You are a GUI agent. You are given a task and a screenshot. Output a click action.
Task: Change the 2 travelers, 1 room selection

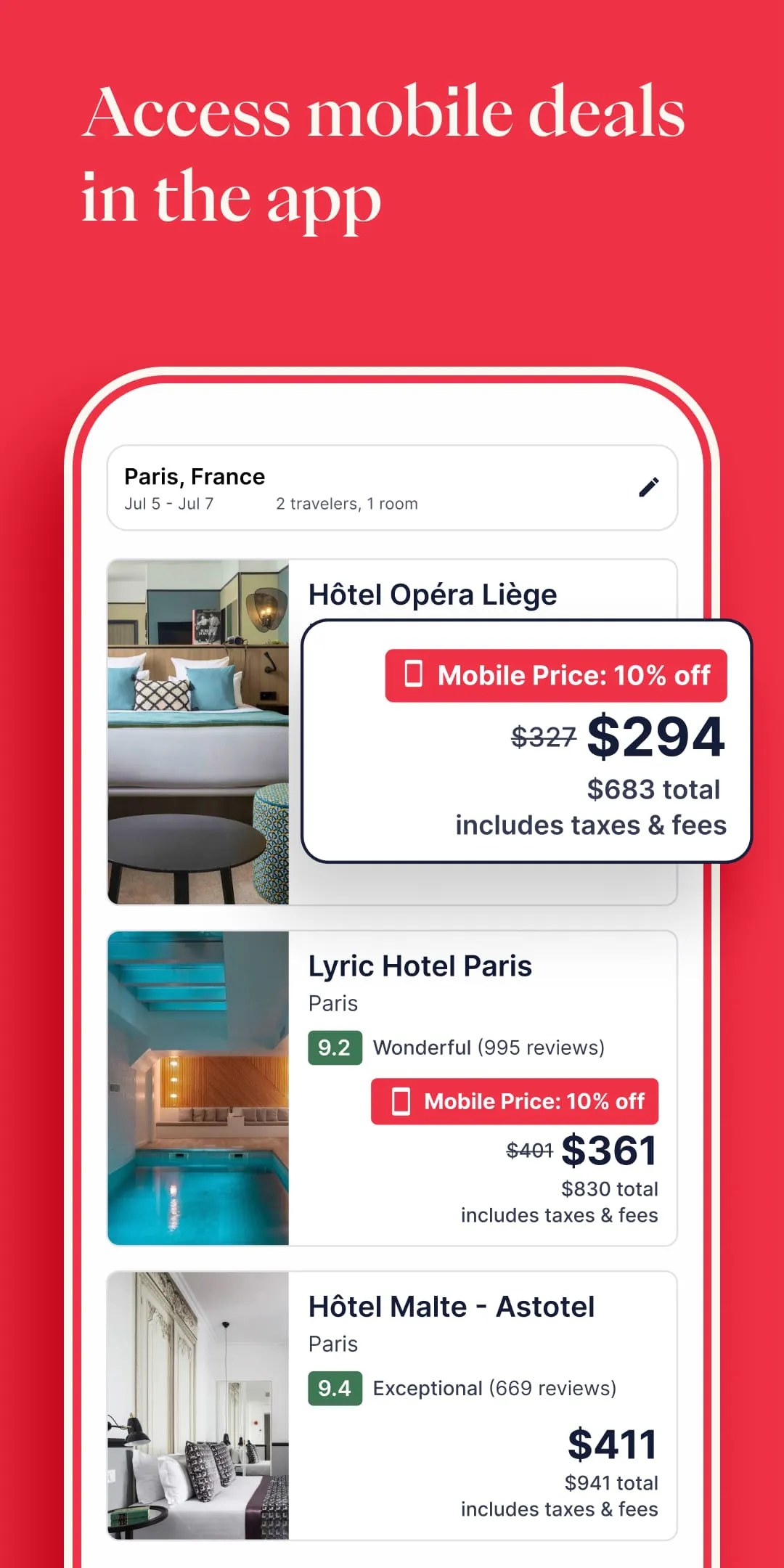click(x=346, y=503)
